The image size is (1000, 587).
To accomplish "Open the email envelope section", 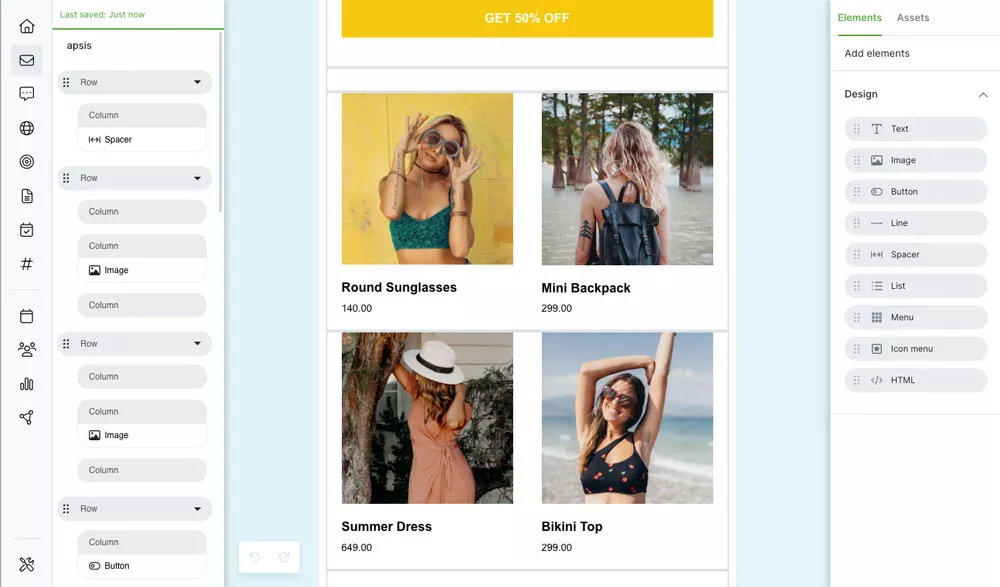I will click(x=27, y=60).
